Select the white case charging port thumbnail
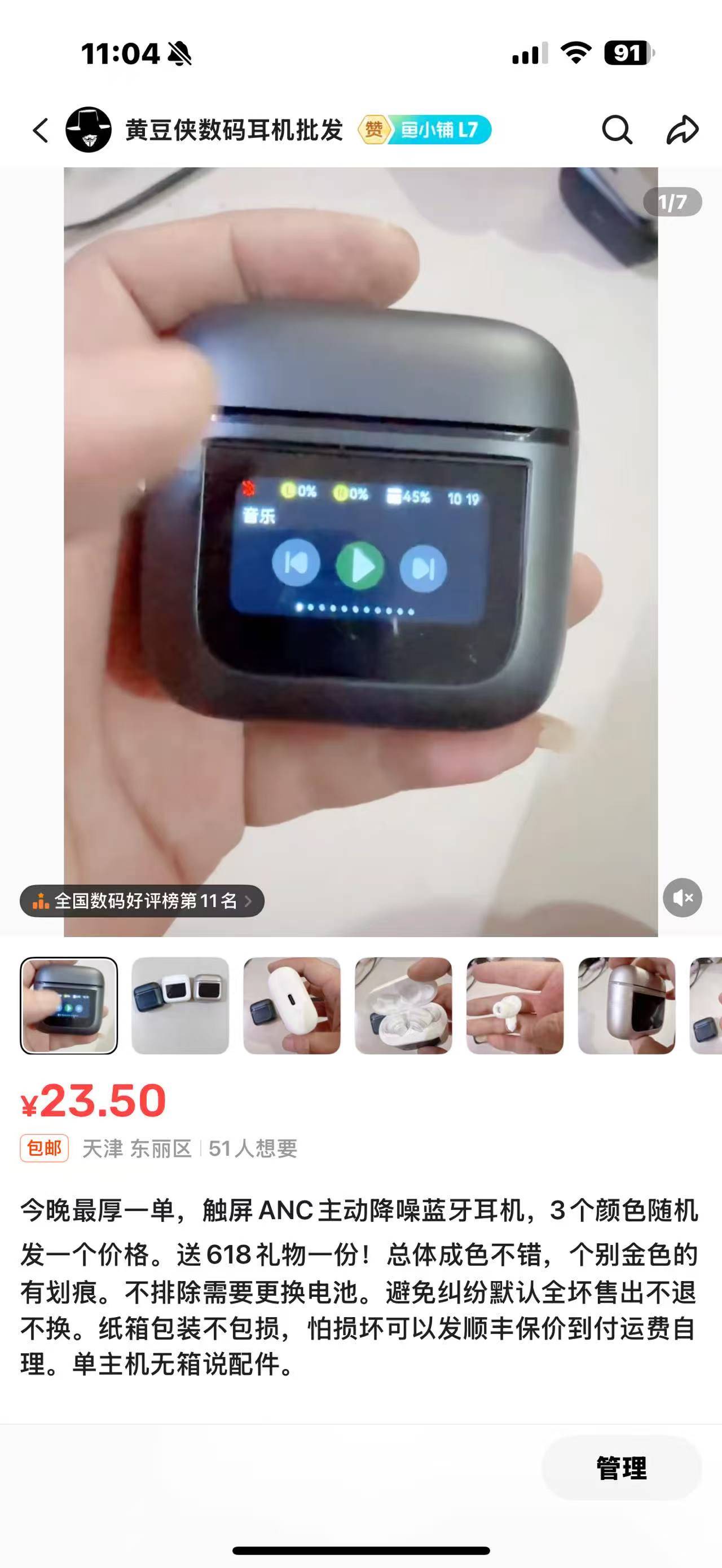Screen dimensions: 722x1568 pyautogui.click(x=292, y=1005)
